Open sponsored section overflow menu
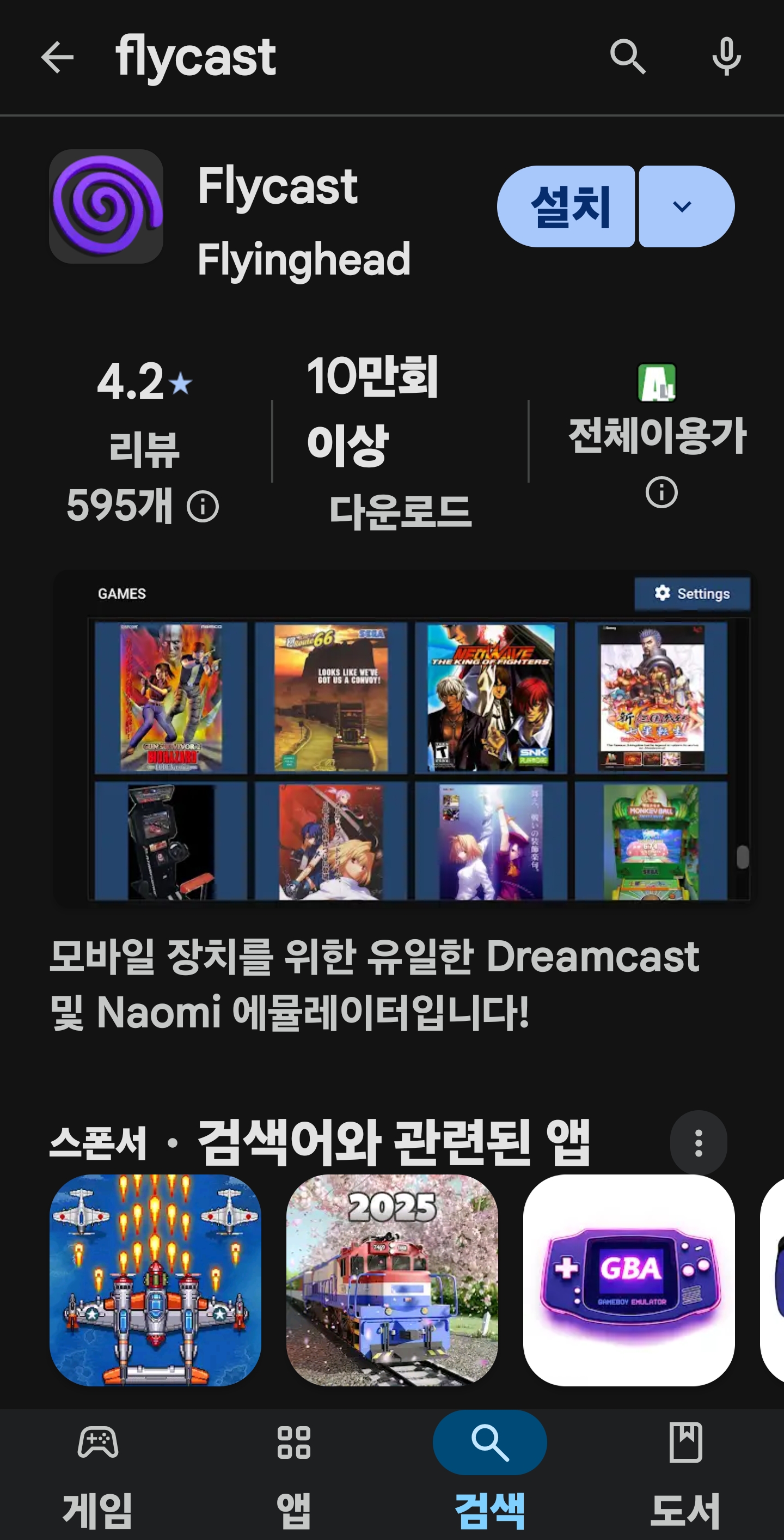The image size is (784, 1540). coord(698,1142)
